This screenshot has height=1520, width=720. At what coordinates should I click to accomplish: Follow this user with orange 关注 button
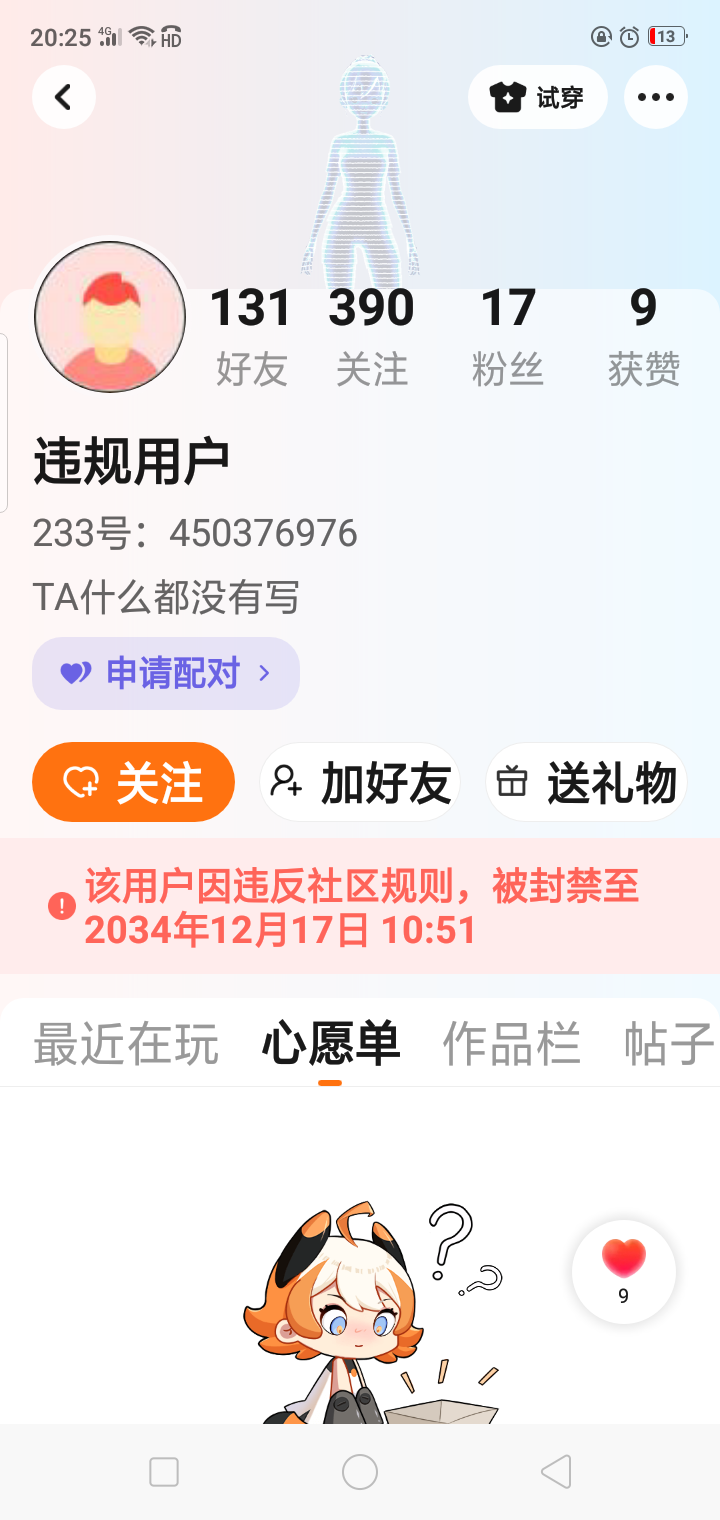point(134,782)
